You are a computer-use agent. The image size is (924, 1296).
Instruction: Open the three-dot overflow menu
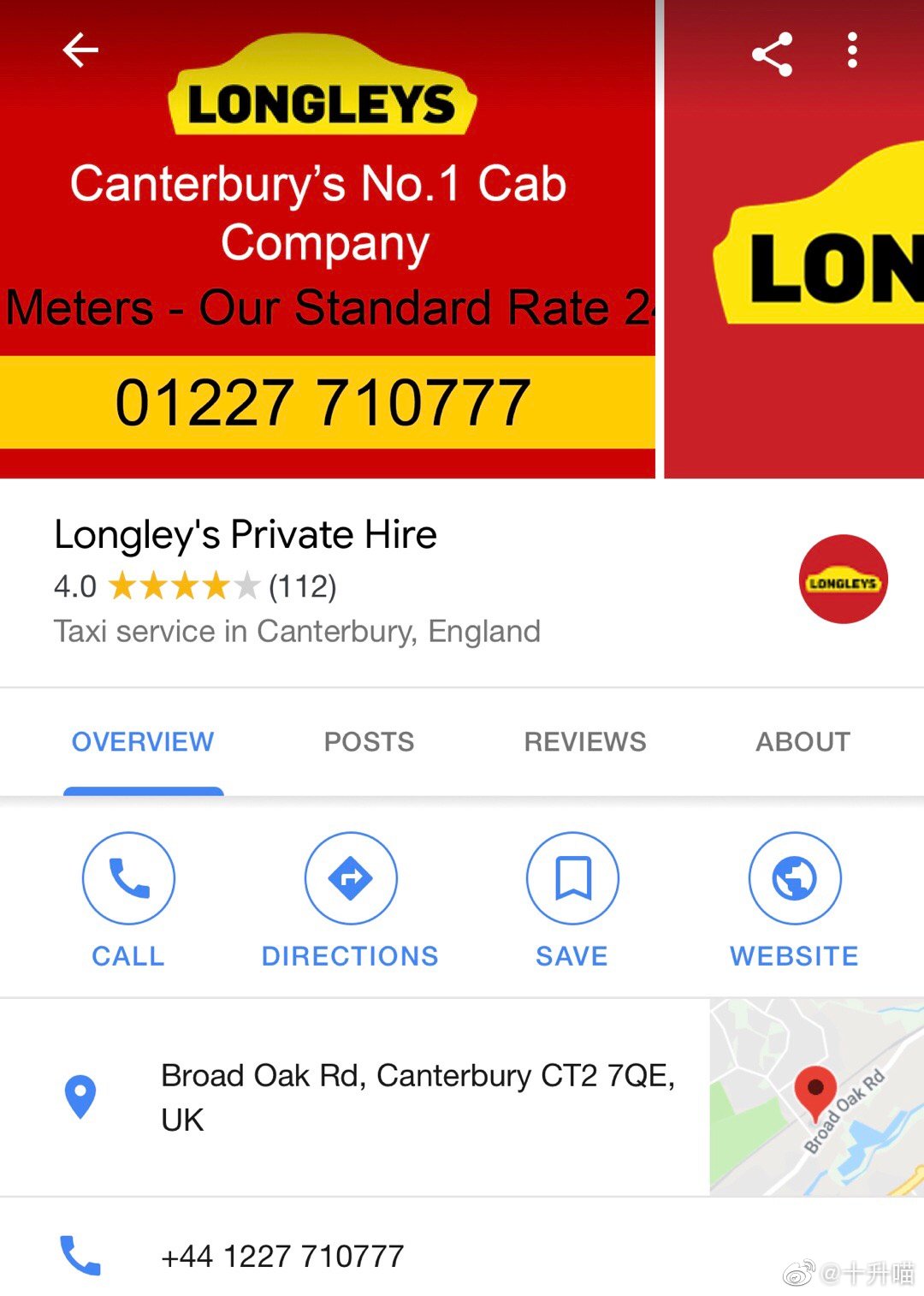852,51
